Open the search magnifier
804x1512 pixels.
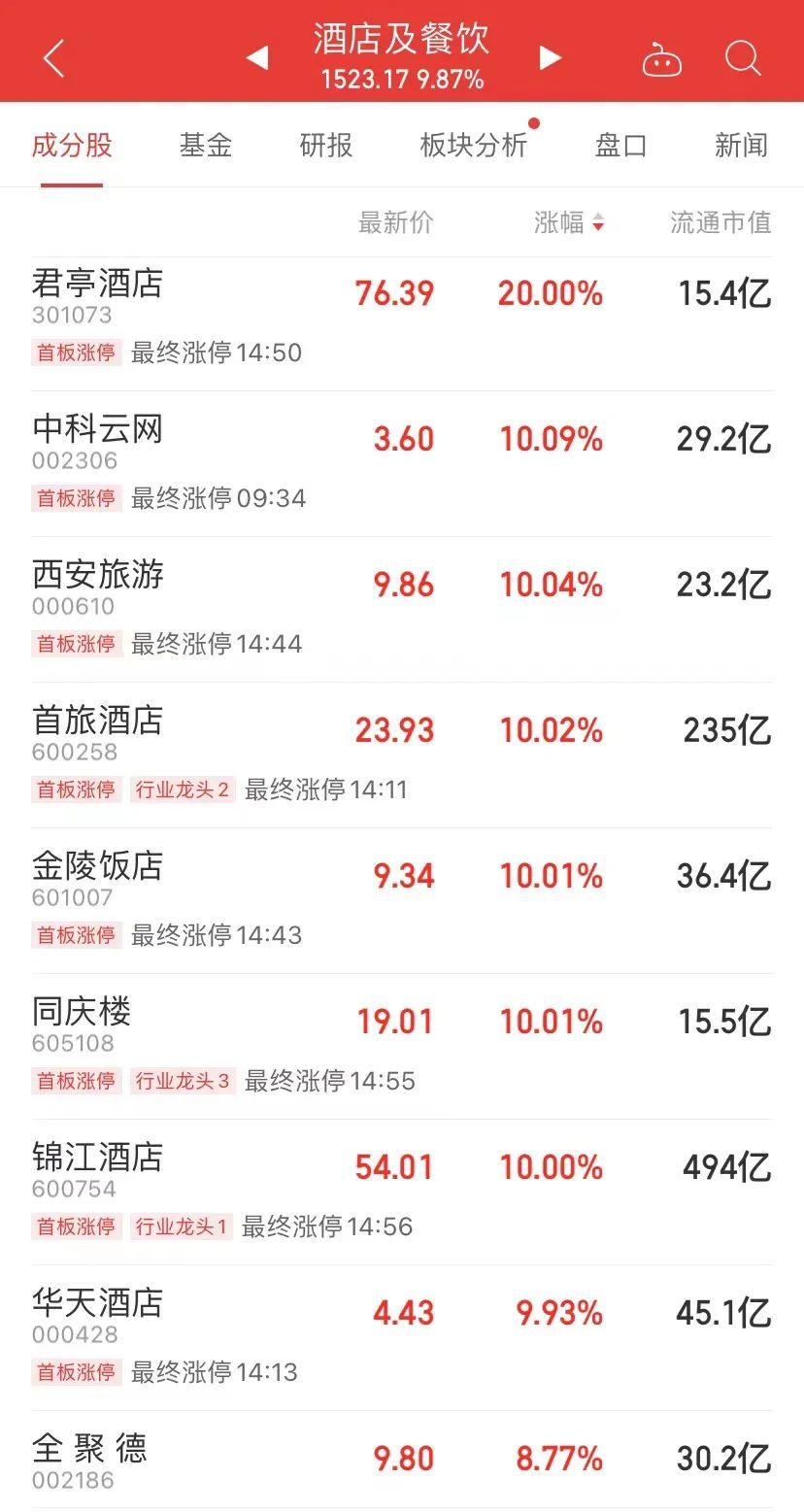pyautogui.click(x=743, y=58)
